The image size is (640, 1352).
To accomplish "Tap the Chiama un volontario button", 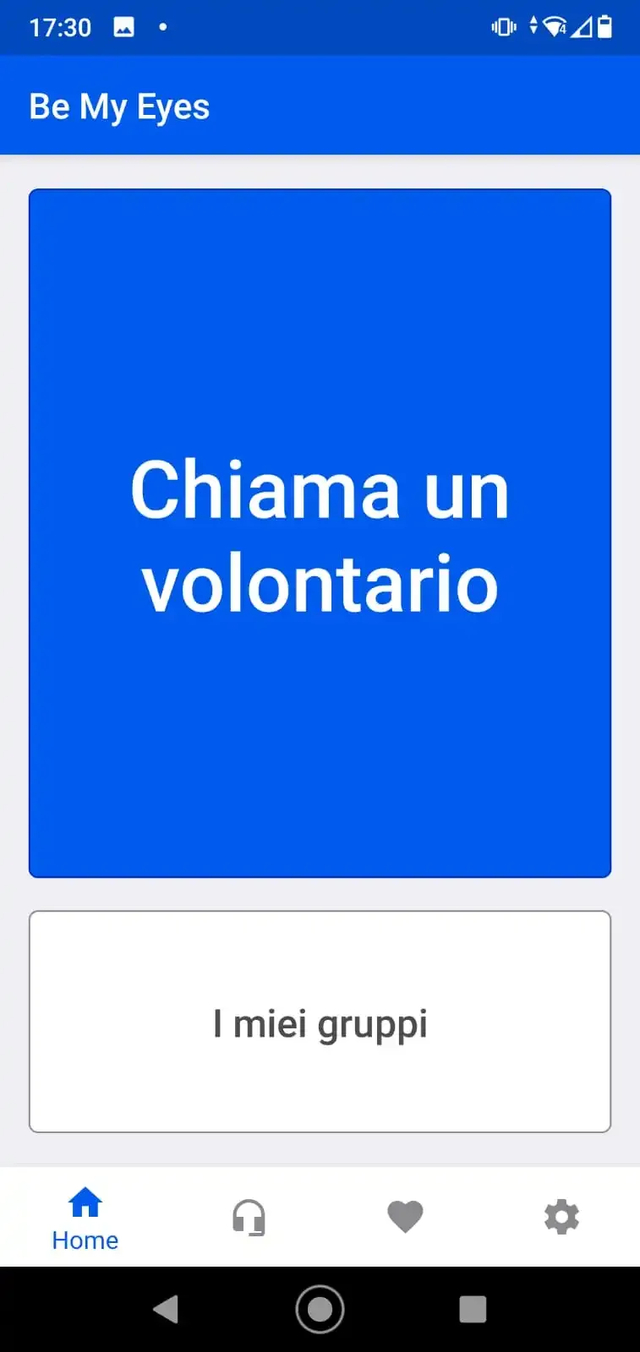I will [x=320, y=533].
